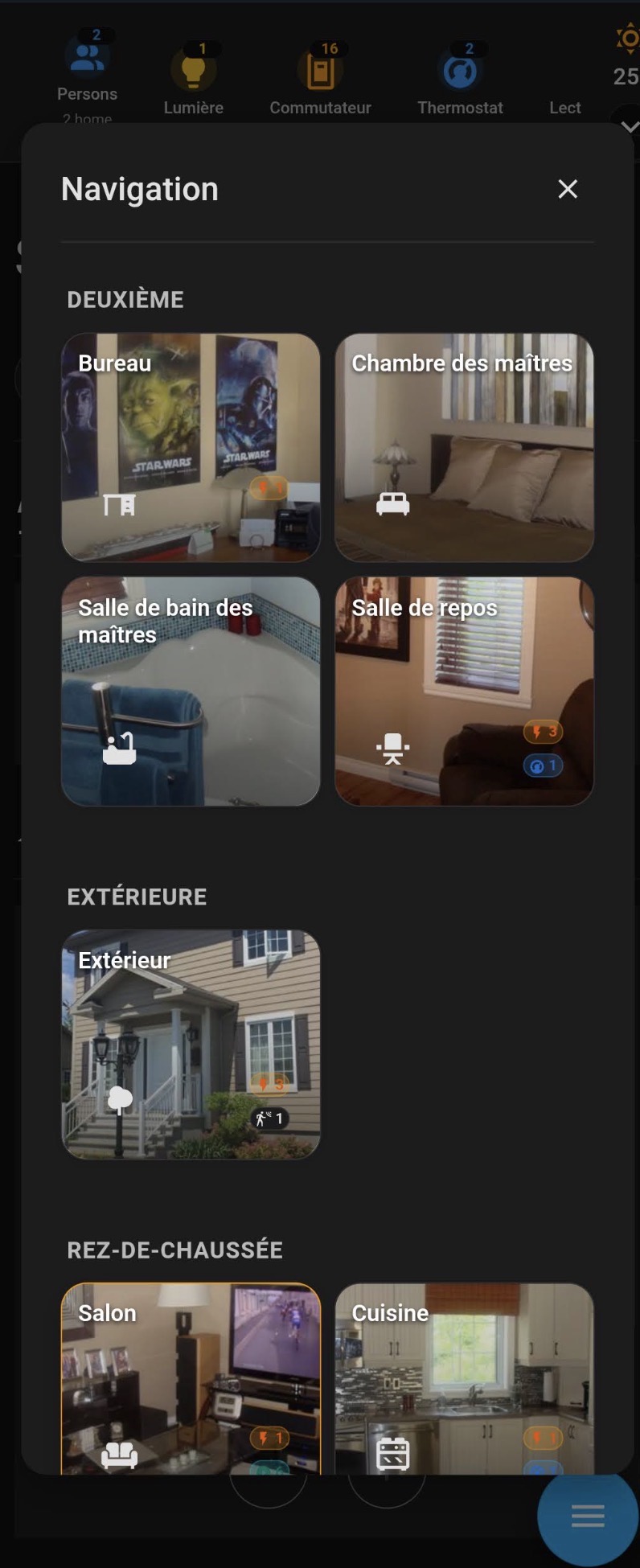Open the Bureau room card
Screen dimensions: 640x1568
[191, 447]
